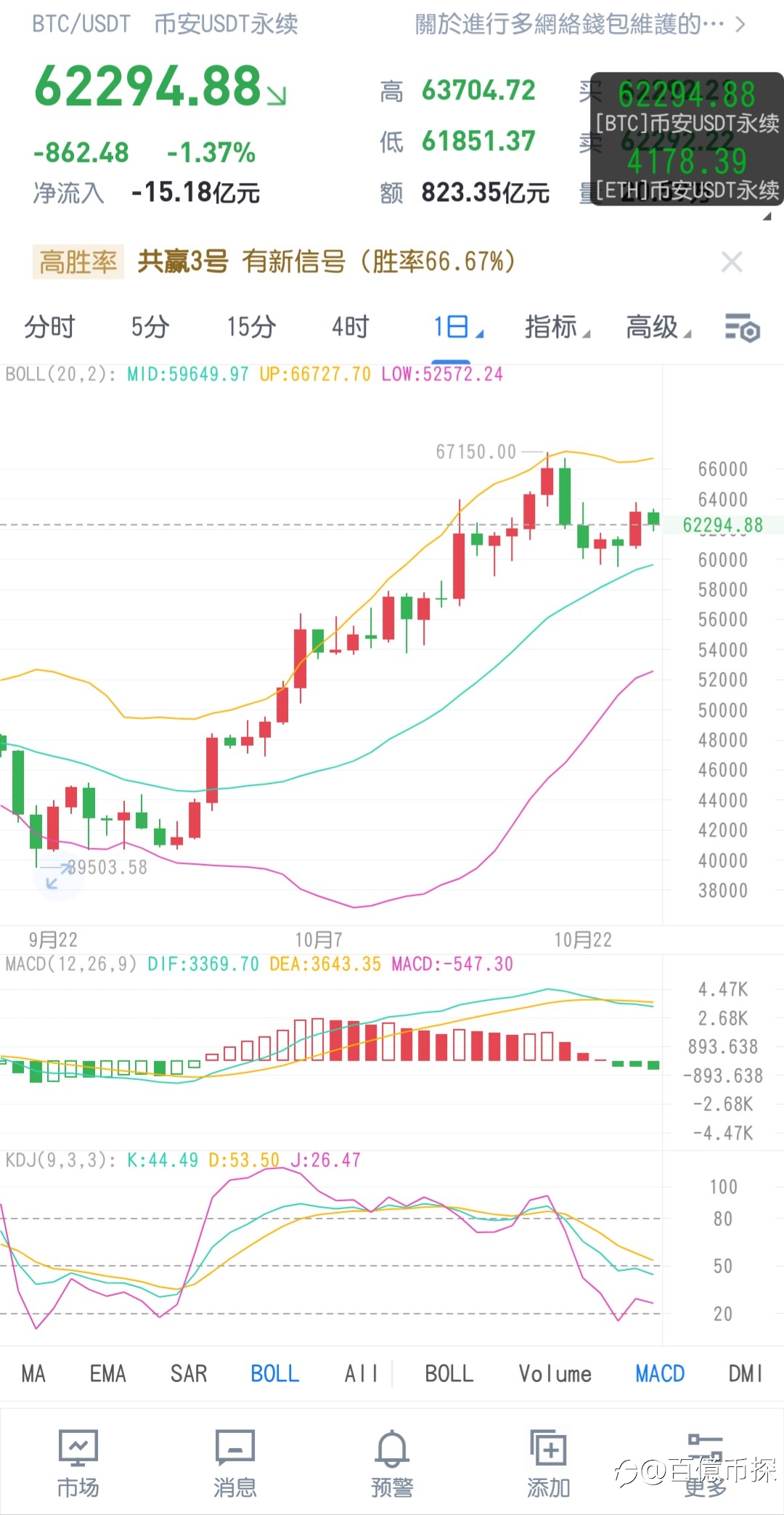Image resolution: width=784 pixels, height=1515 pixels.
Task: Switch sub-indicator to Volume
Action: [x=555, y=1373]
